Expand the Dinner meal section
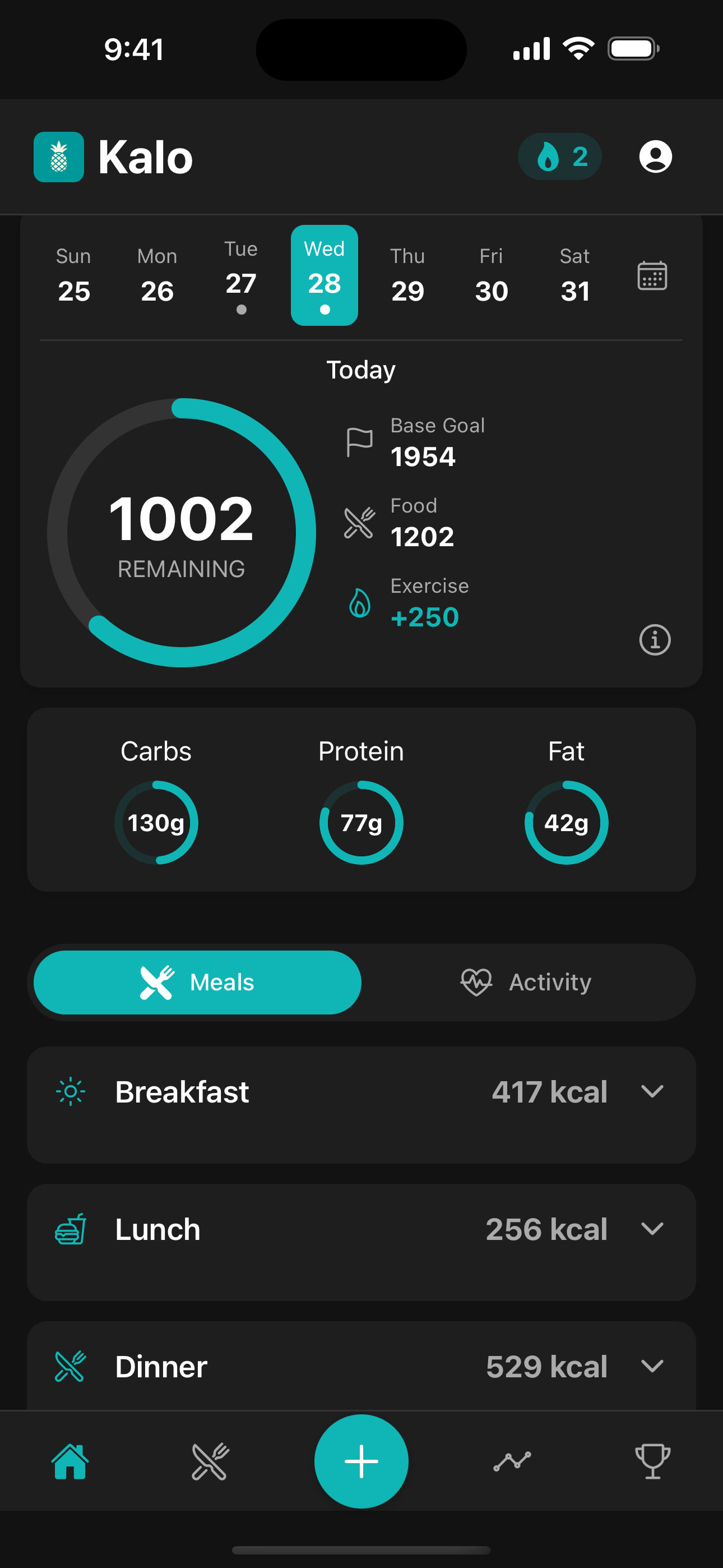Screen dimensions: 723x1568 click(x=652, y=1367)
